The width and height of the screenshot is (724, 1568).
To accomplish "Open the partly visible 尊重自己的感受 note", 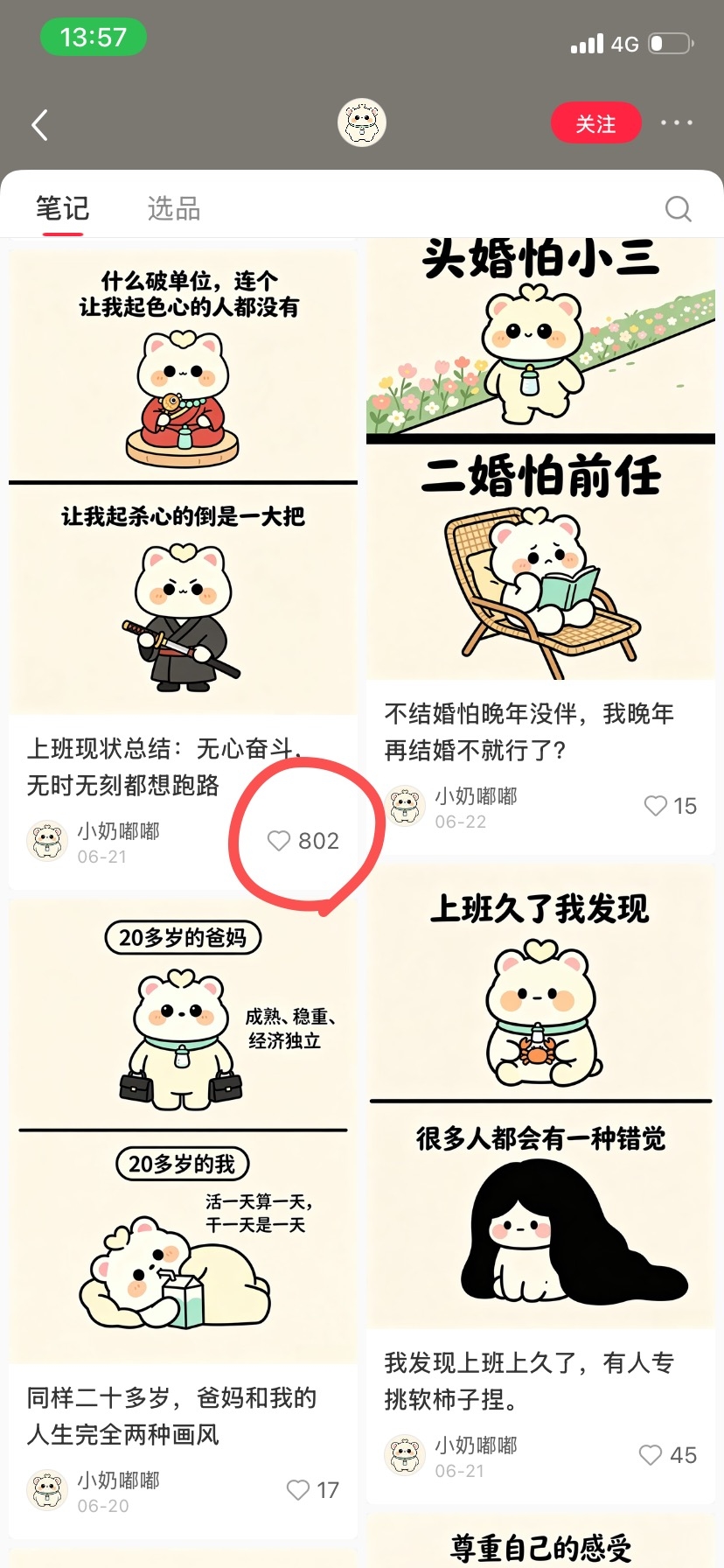I will tap(540, 1542).
